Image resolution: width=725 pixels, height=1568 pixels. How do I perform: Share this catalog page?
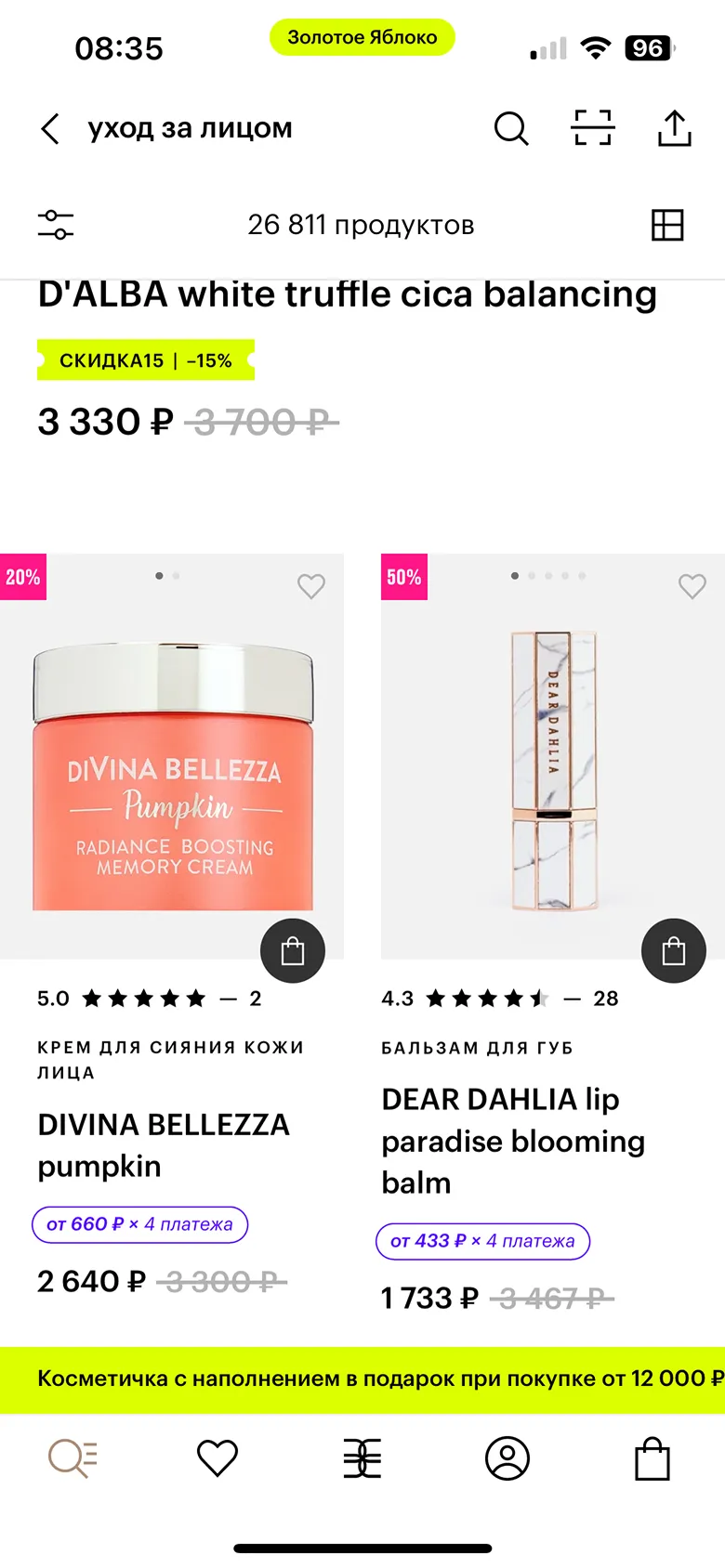point(674,128)
